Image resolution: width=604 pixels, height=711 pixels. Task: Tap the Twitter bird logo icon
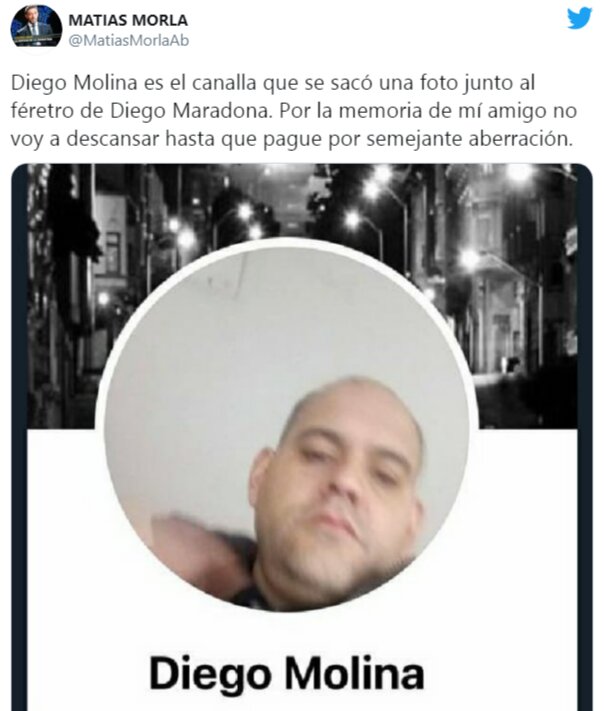click(x=579, y=18)
